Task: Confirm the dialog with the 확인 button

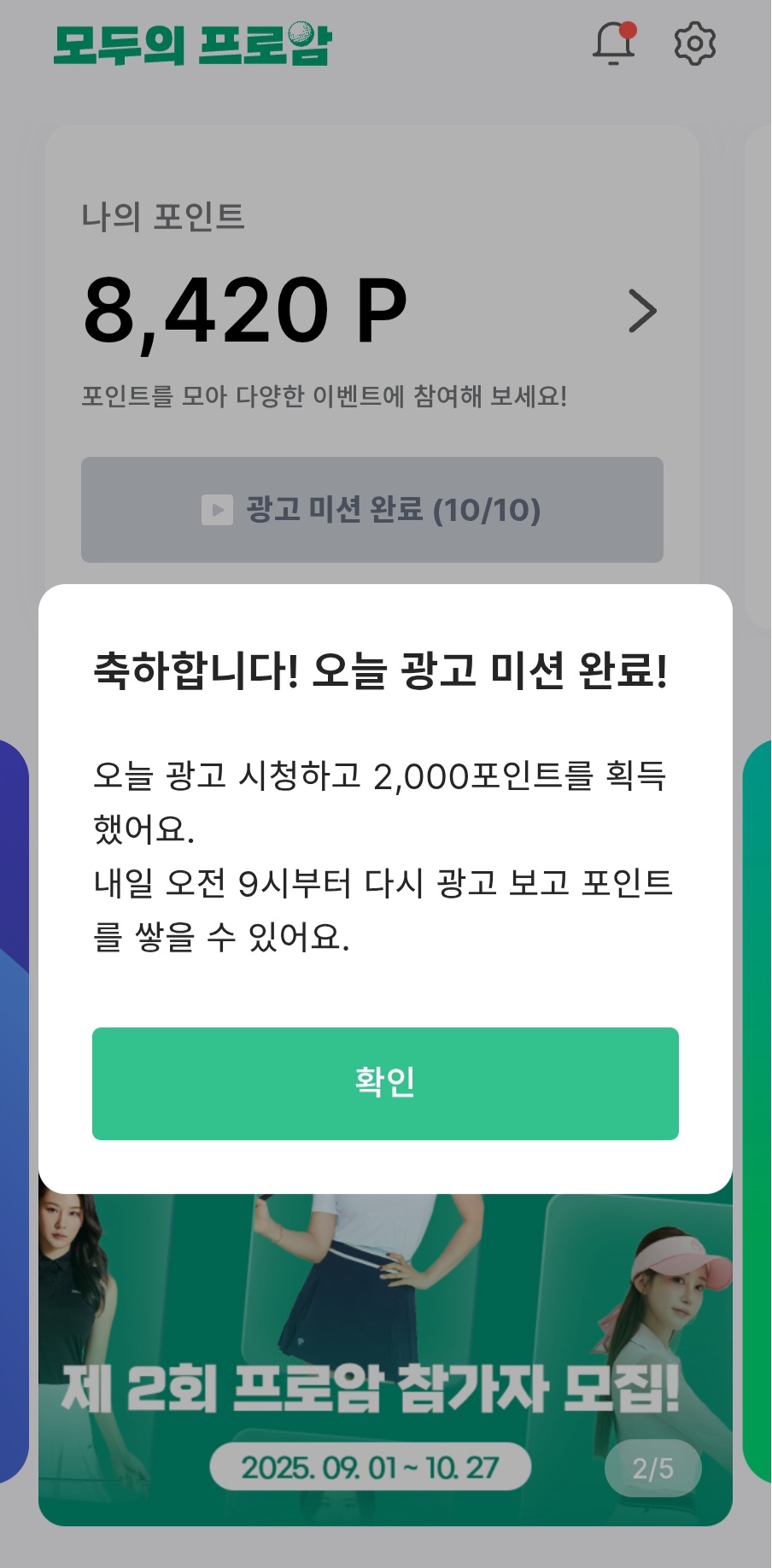Action: [385, 1083]
